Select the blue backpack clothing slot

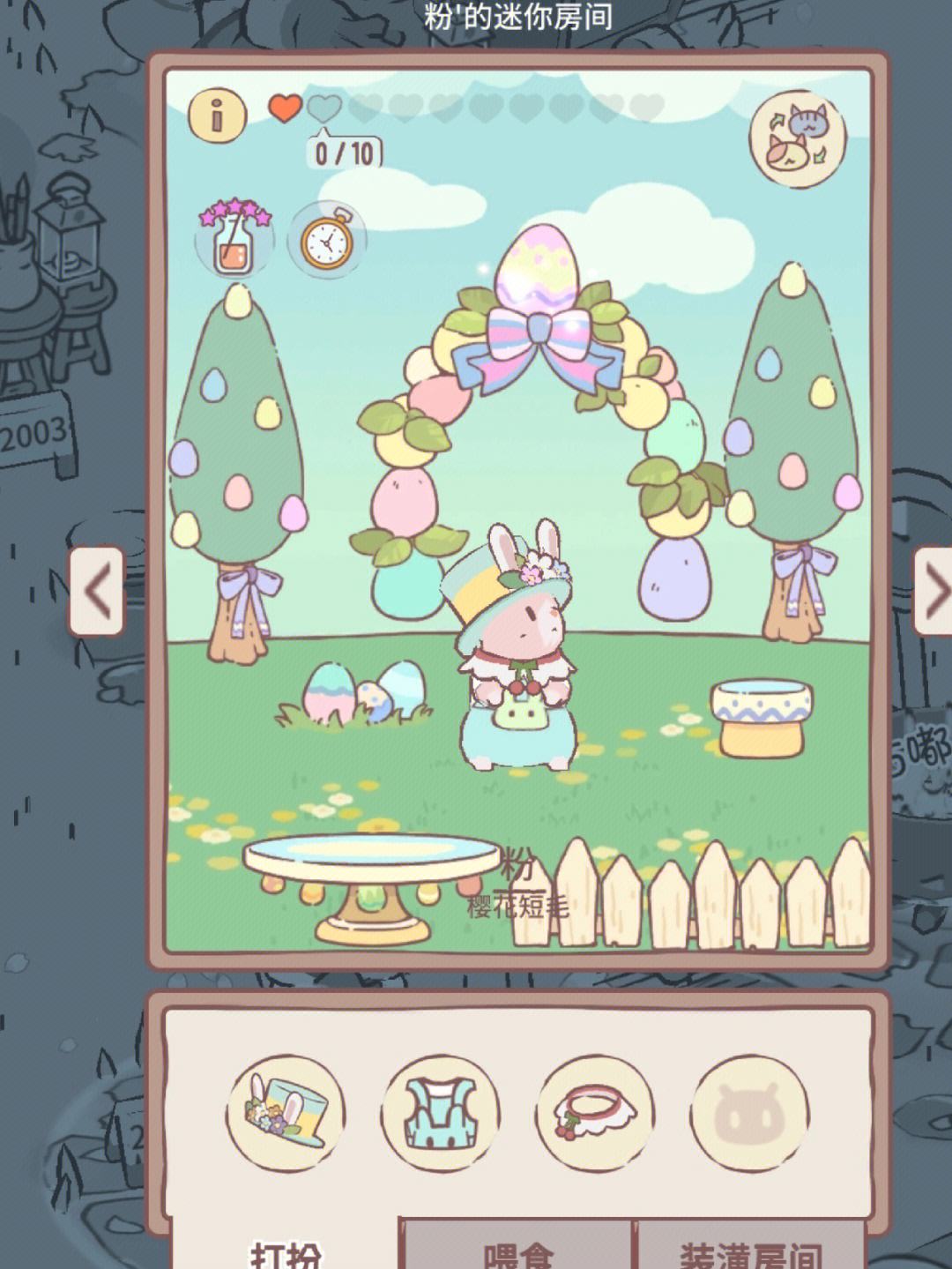pos(441,1114)
